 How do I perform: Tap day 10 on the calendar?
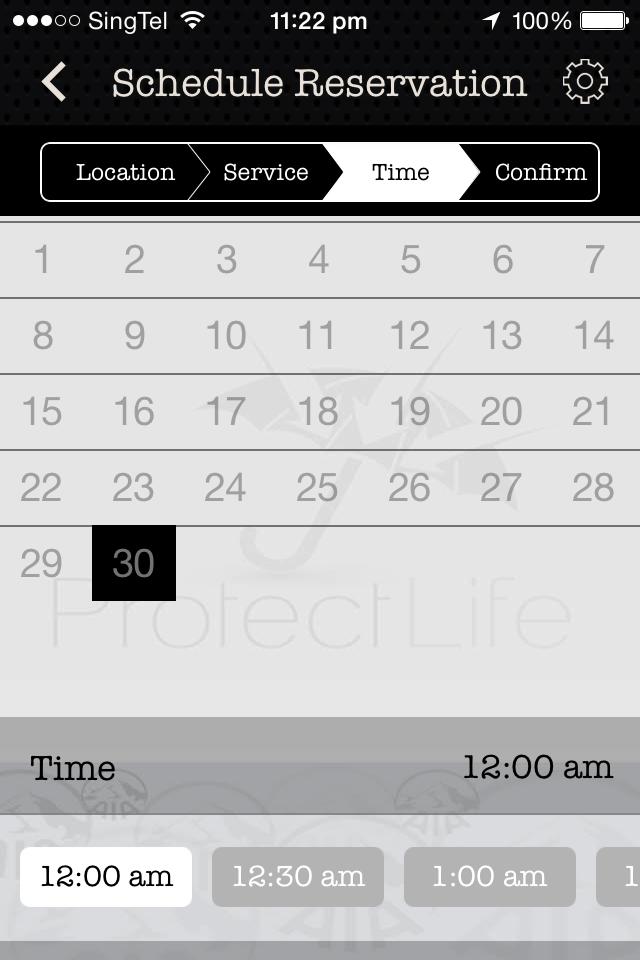(x=226, y=335)
